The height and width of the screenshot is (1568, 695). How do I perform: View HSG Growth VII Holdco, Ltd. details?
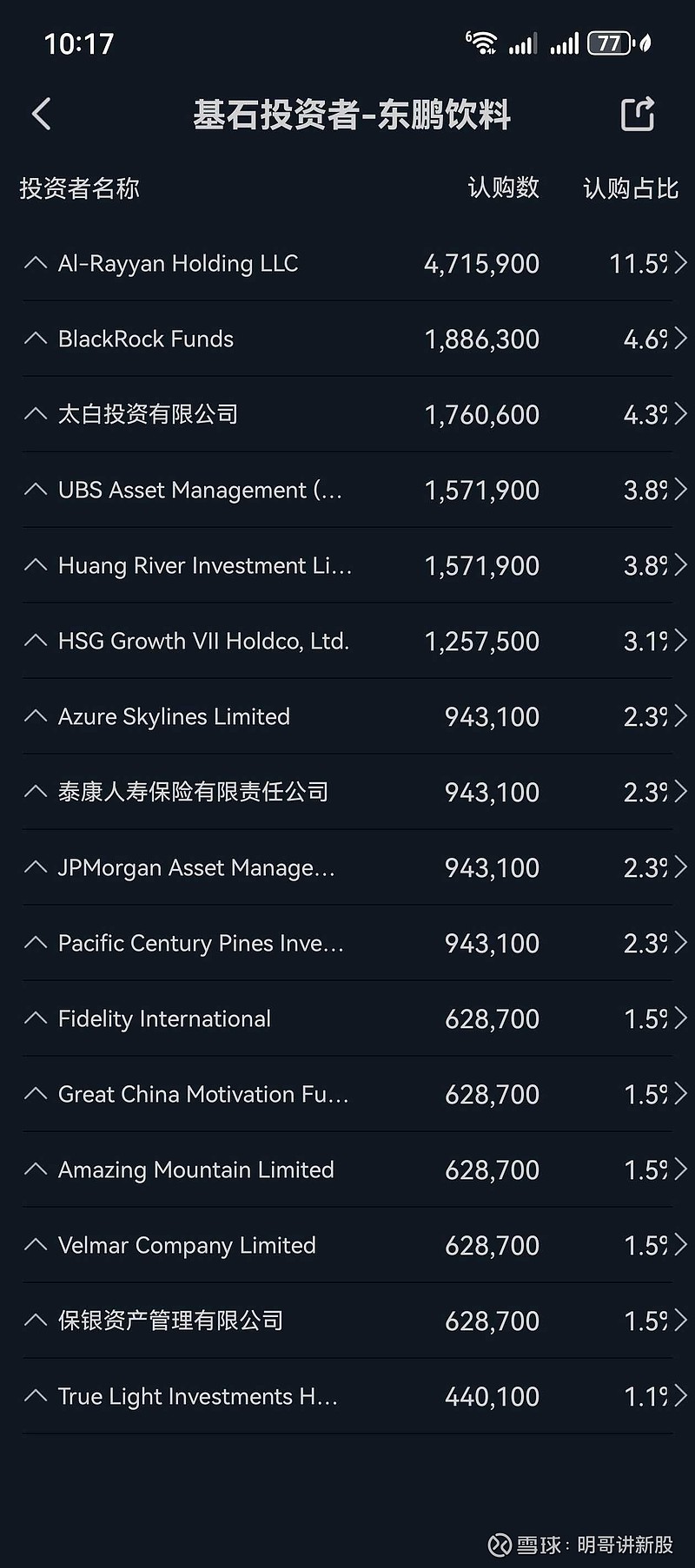coord(347,641)
